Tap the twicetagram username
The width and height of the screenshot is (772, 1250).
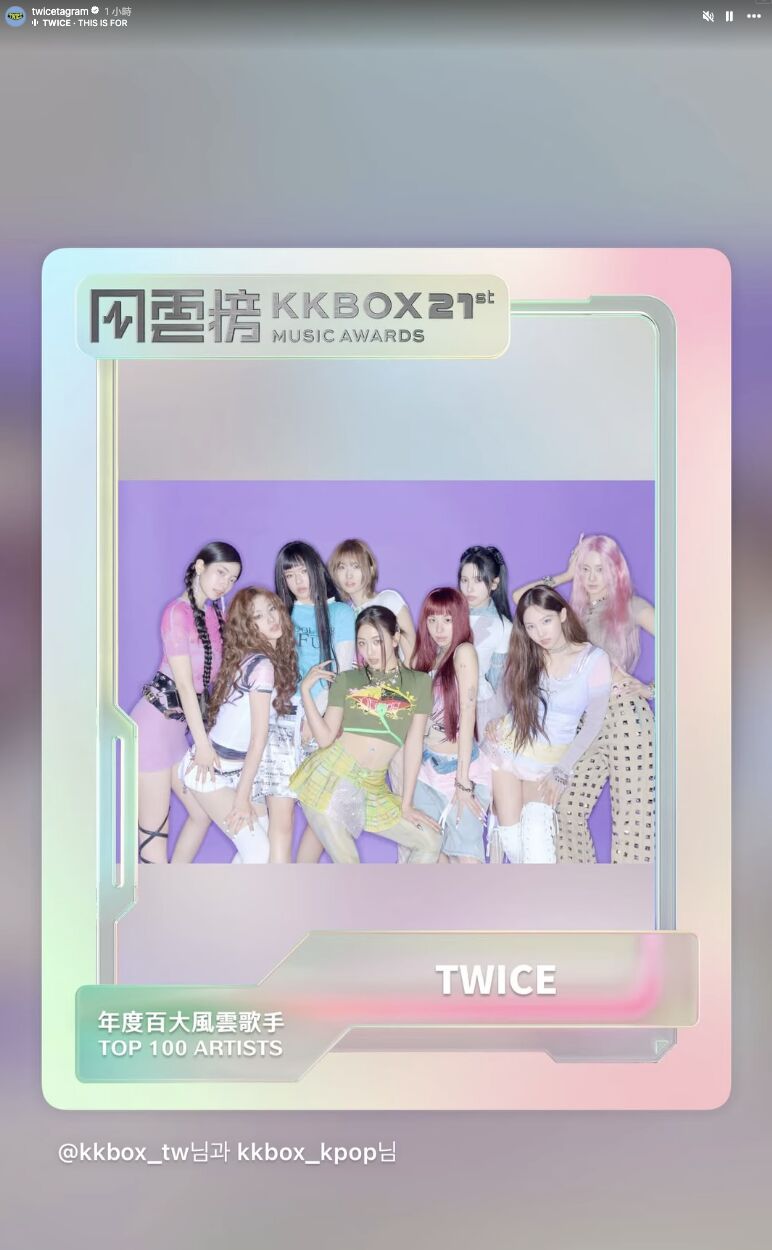59,10
